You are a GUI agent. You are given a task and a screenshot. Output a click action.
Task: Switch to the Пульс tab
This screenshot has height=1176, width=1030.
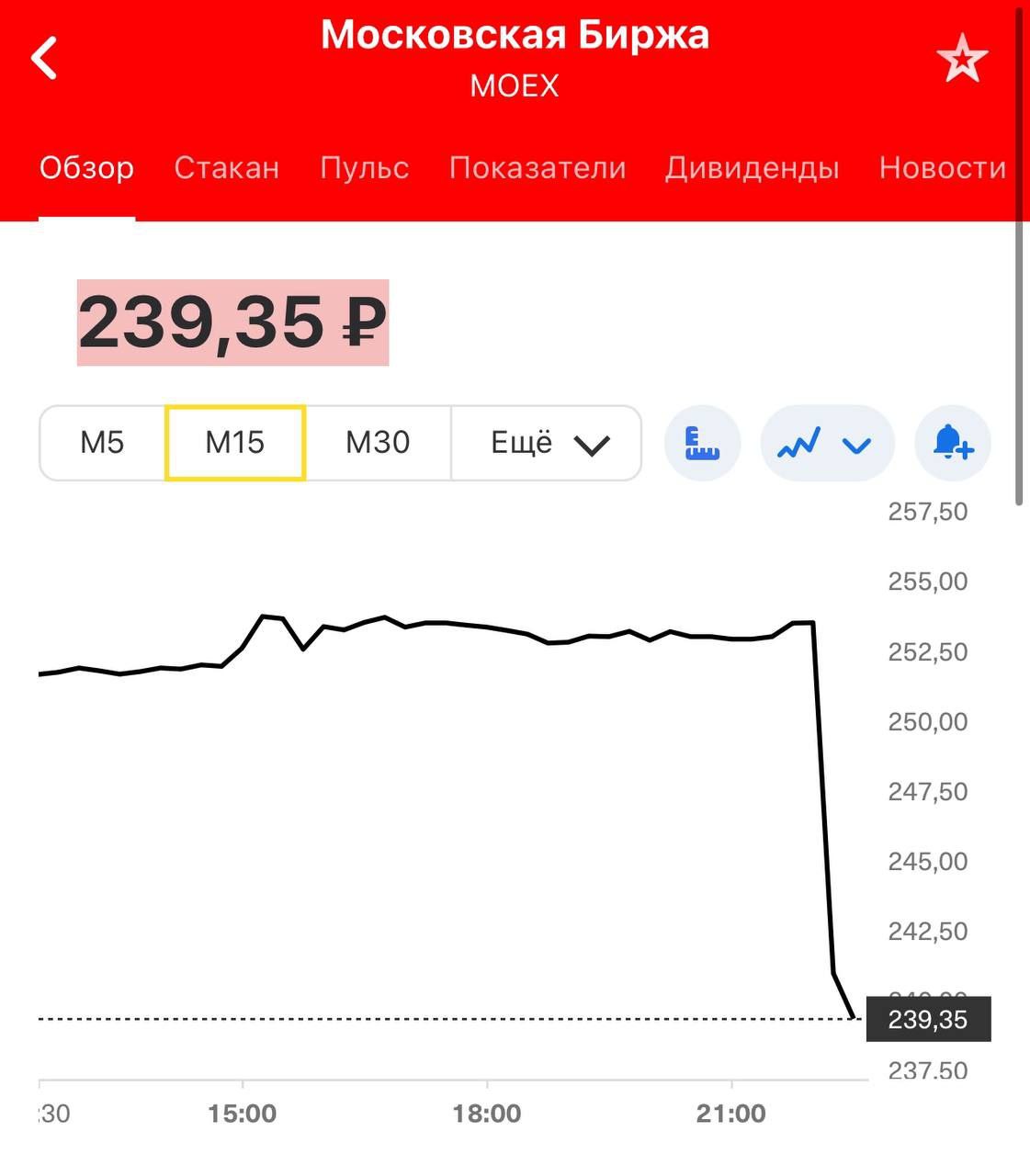coord(364,168)
